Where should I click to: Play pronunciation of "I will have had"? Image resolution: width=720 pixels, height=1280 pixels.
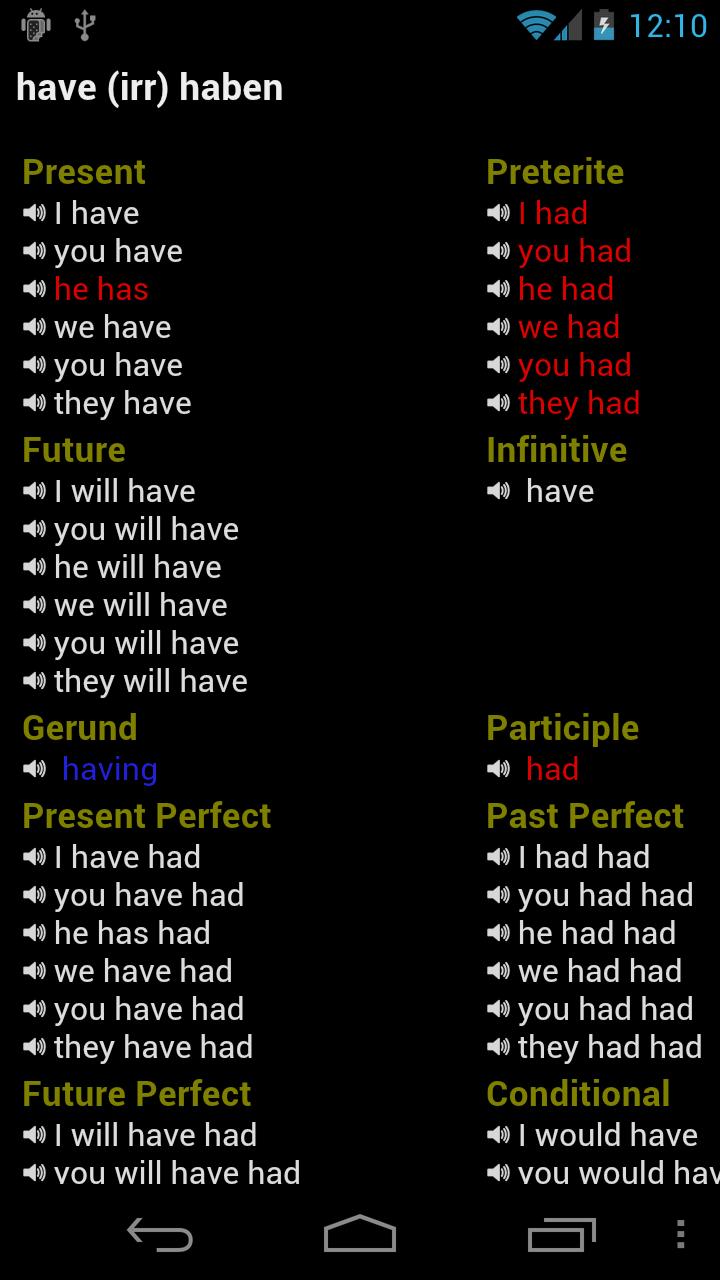click(x=34, y=1135)
